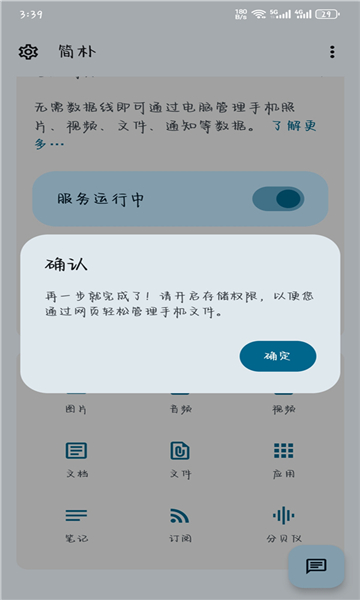The image size is (360, 600).
Task: Open the 订阅 feed subscriptions item
Action: click(180, 525)
